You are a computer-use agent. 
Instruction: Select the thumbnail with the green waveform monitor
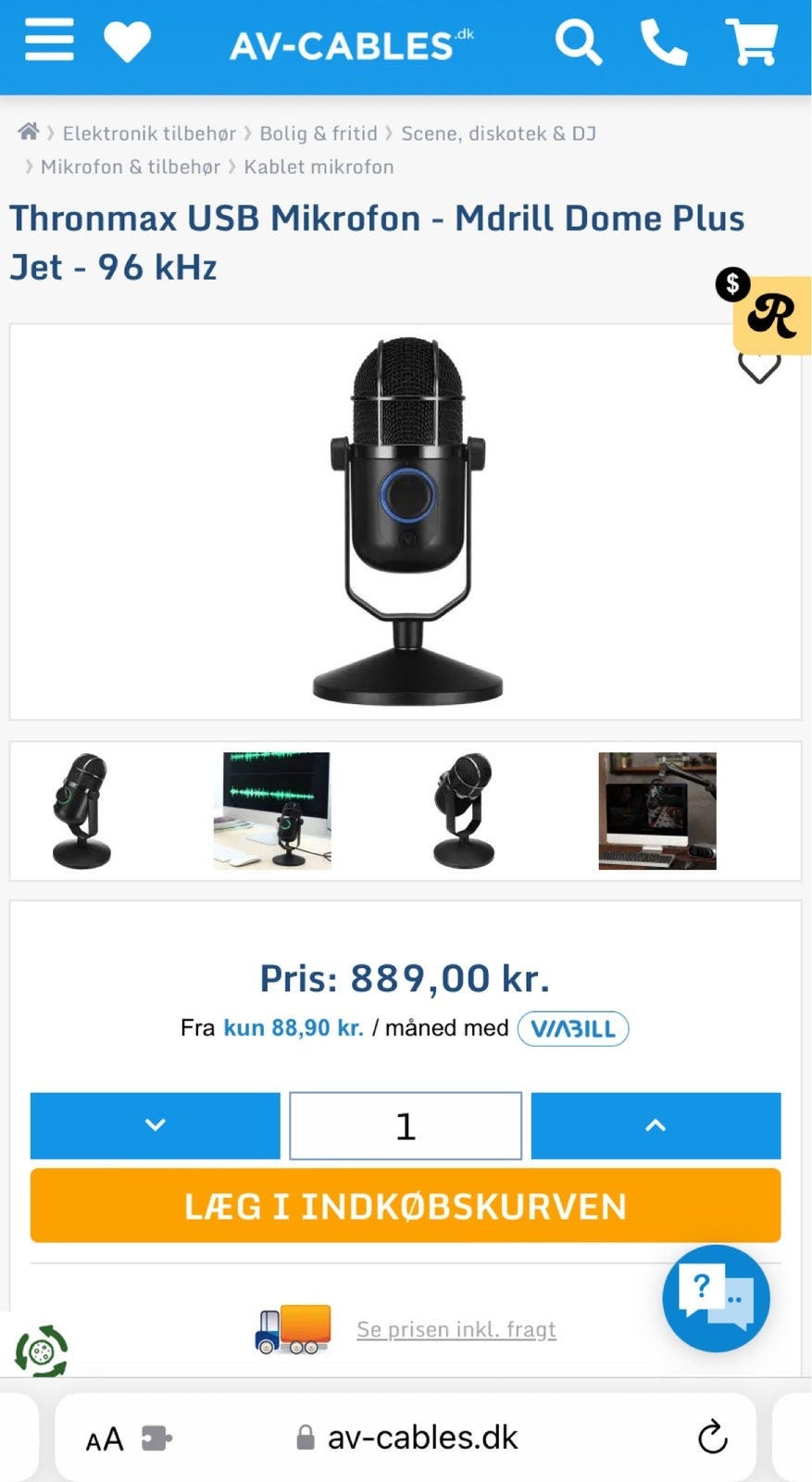pos(272,810)
